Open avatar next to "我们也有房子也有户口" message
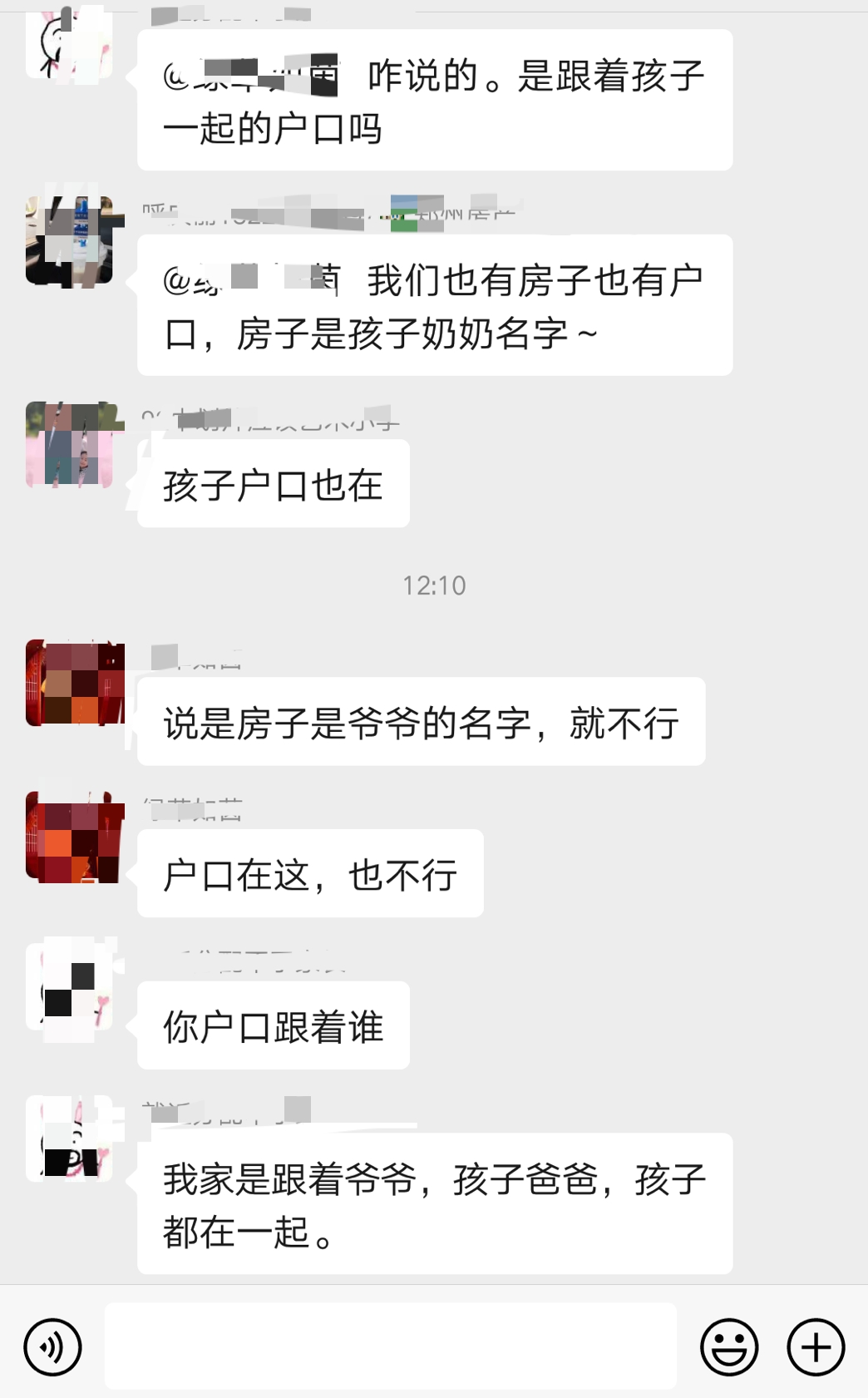868x1398 pixels. 70,241
